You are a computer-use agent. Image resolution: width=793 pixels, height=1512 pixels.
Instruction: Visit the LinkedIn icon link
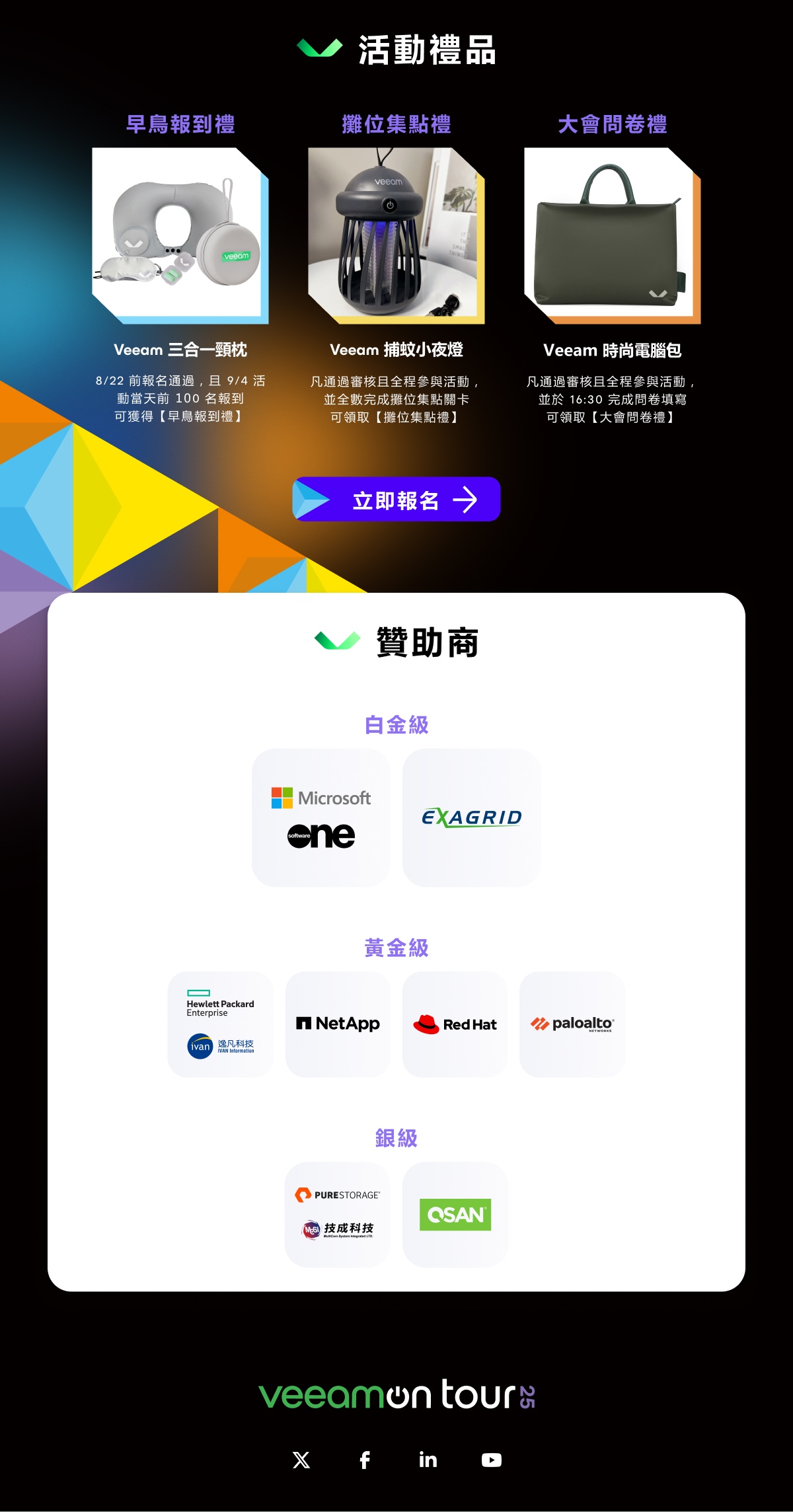[x=428, y=1460]
